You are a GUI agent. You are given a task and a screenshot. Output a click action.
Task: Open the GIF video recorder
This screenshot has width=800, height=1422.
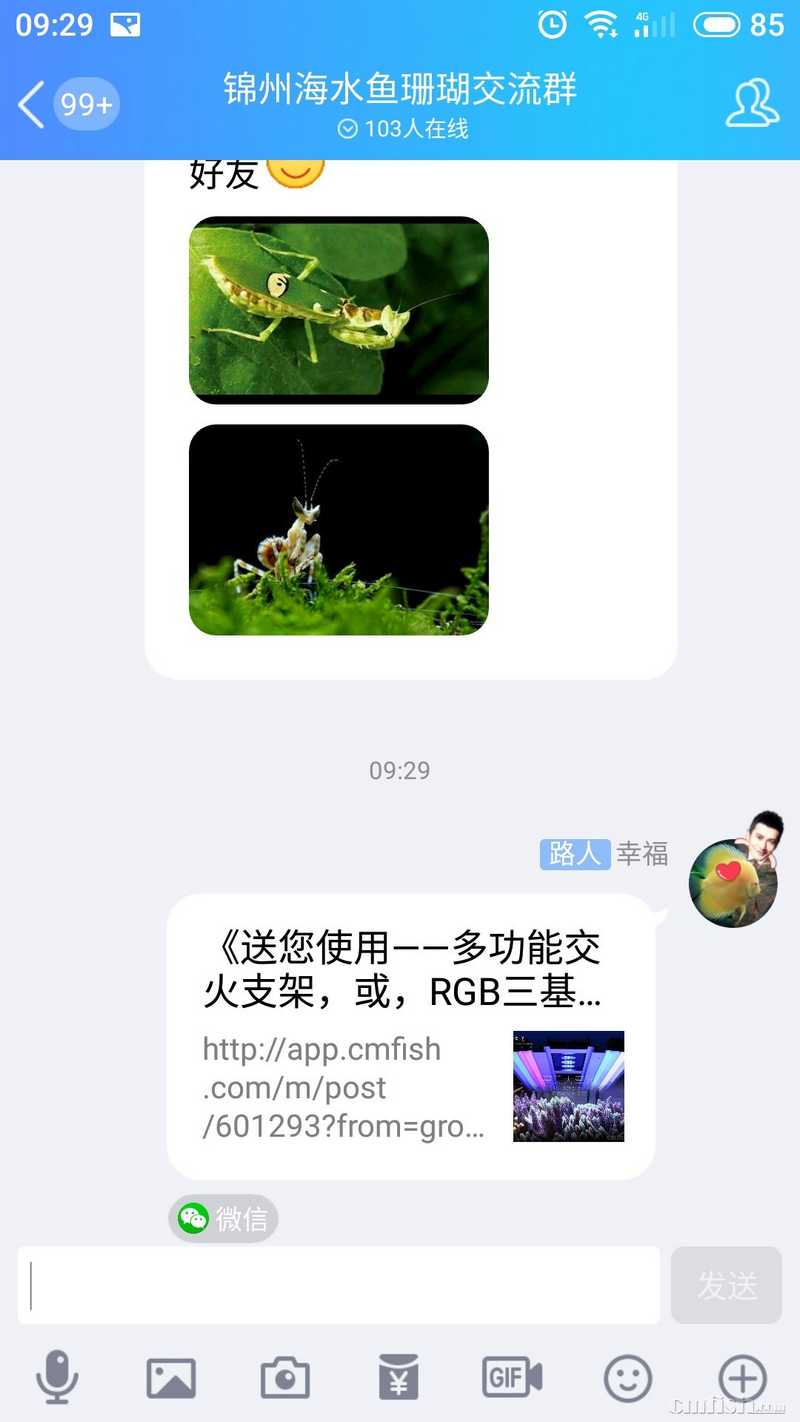coord(512,1378)
